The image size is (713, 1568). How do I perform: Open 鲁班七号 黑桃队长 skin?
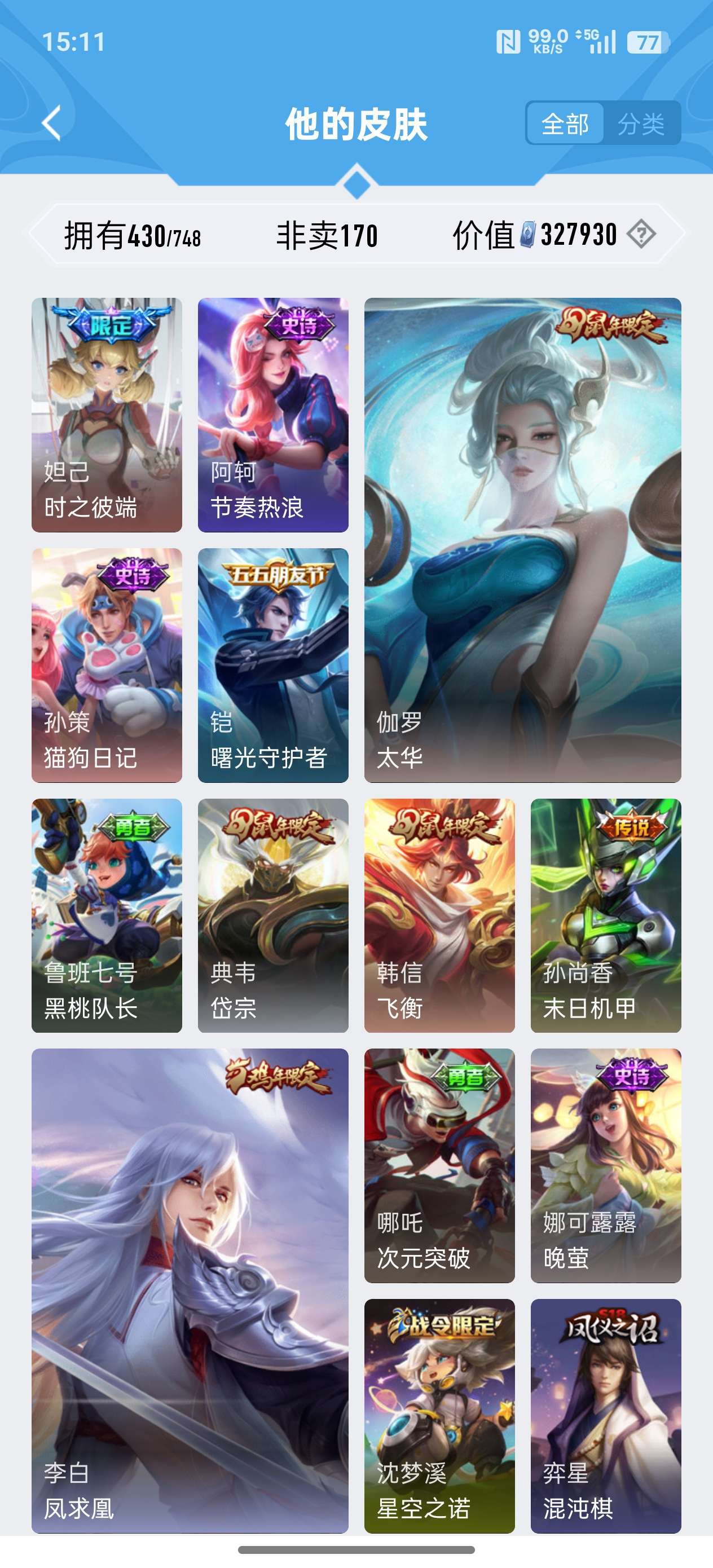pos(107,915)
